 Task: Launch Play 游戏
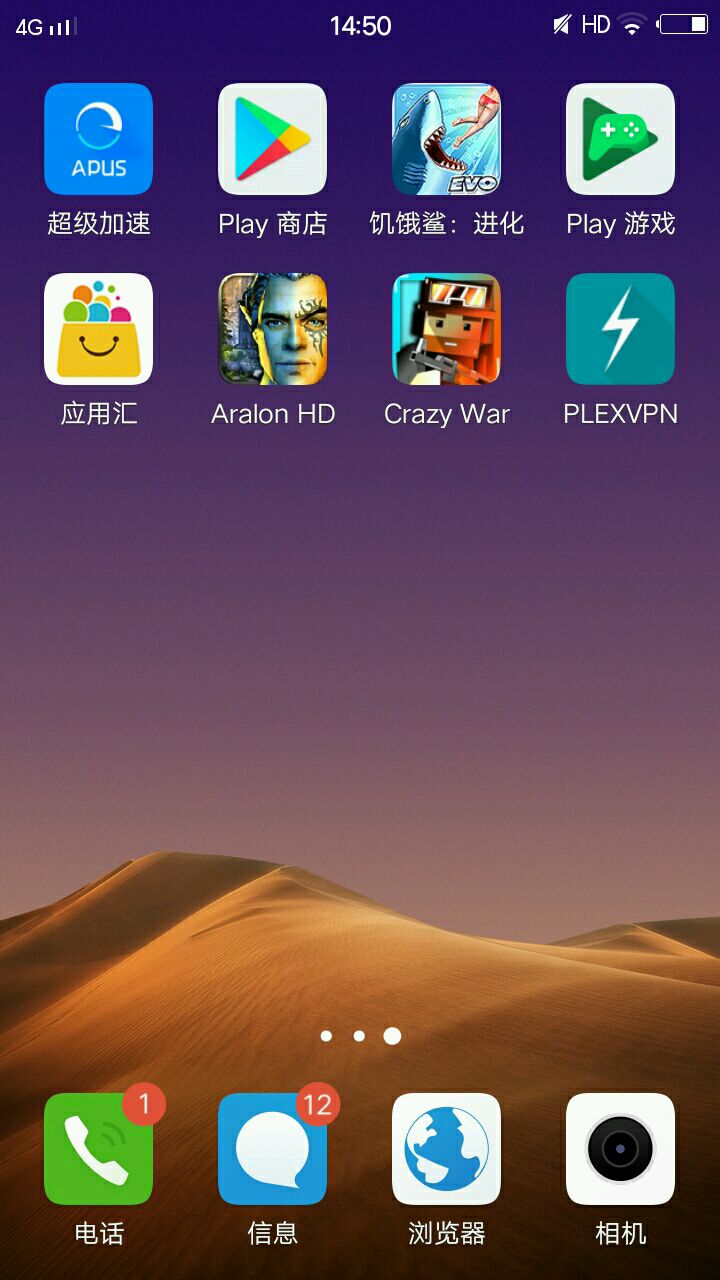[x=620, y=139]
